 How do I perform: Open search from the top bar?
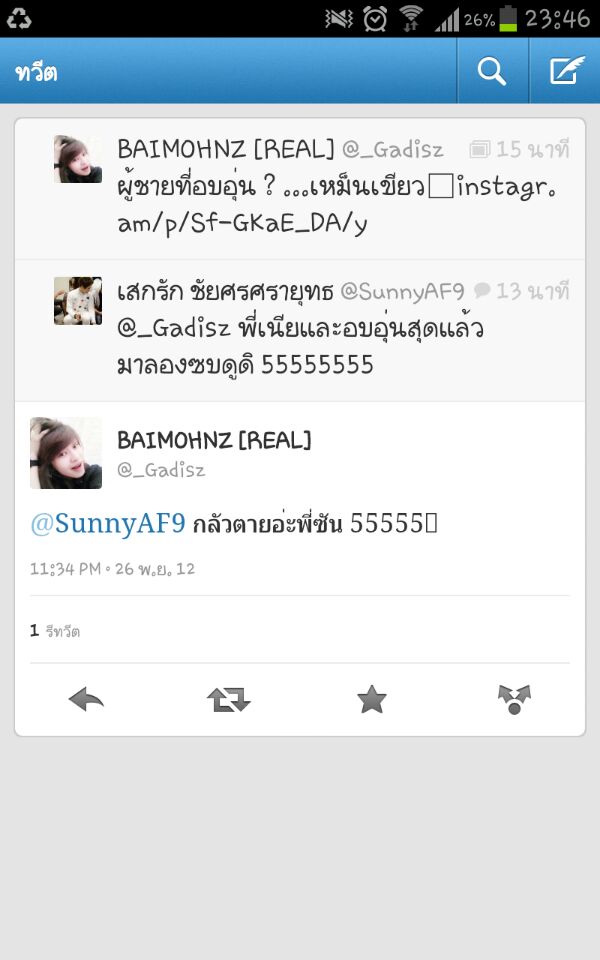pyautogui.click(x=492, y=71)
